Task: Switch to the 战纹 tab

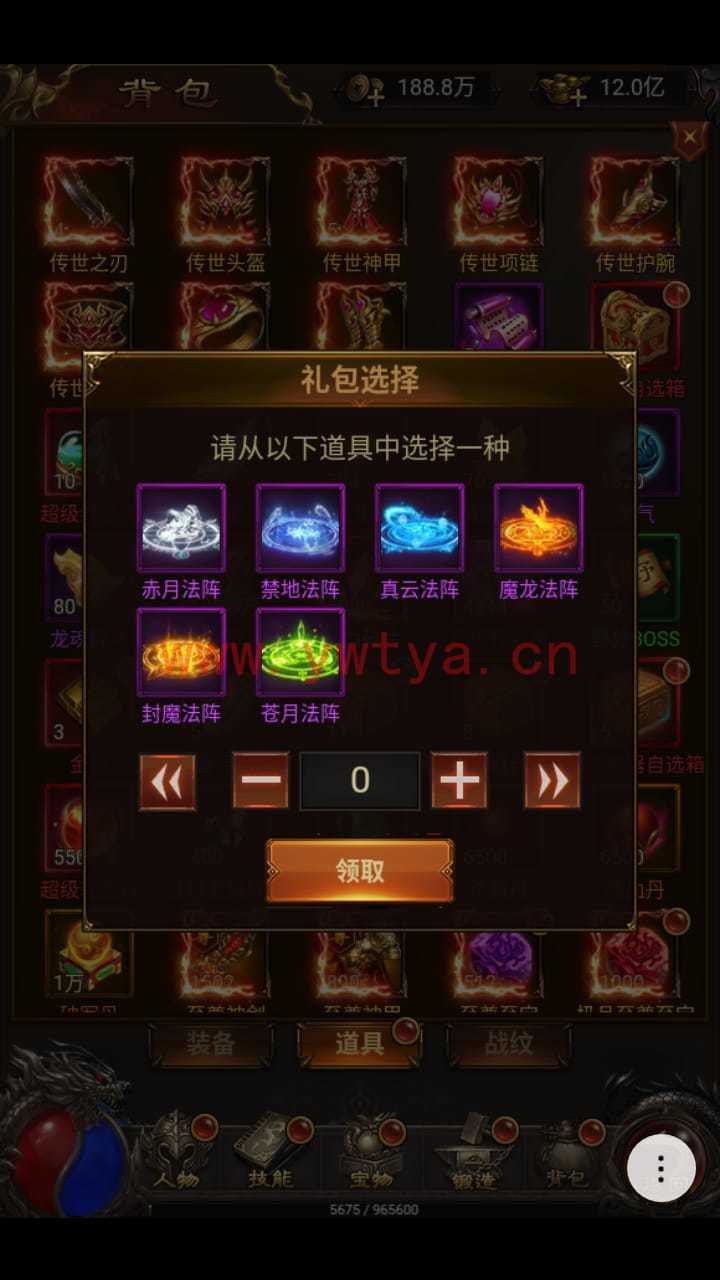Action: 509,1044
